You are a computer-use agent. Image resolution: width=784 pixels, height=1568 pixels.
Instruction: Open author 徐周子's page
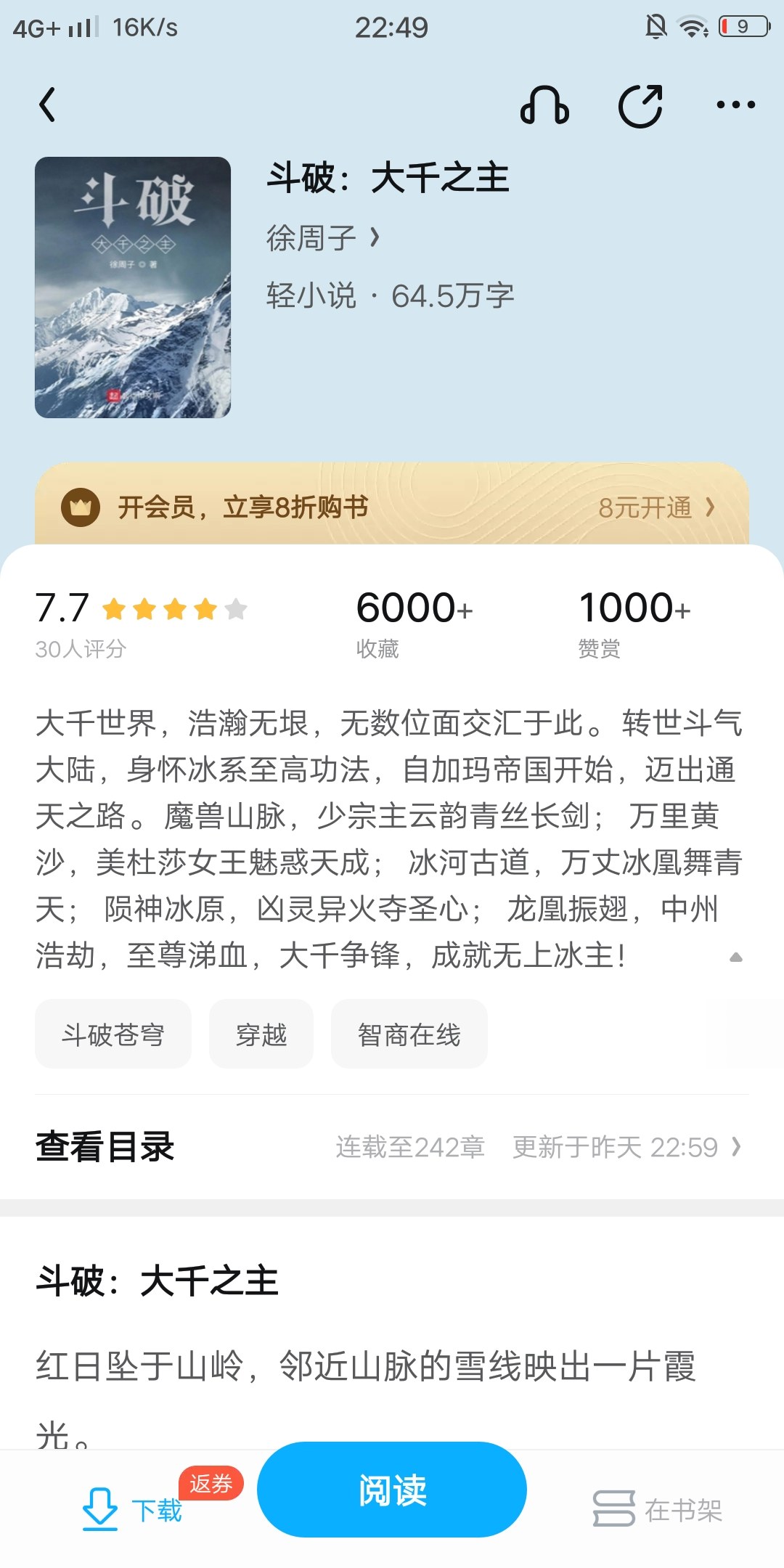coord(322,238)
